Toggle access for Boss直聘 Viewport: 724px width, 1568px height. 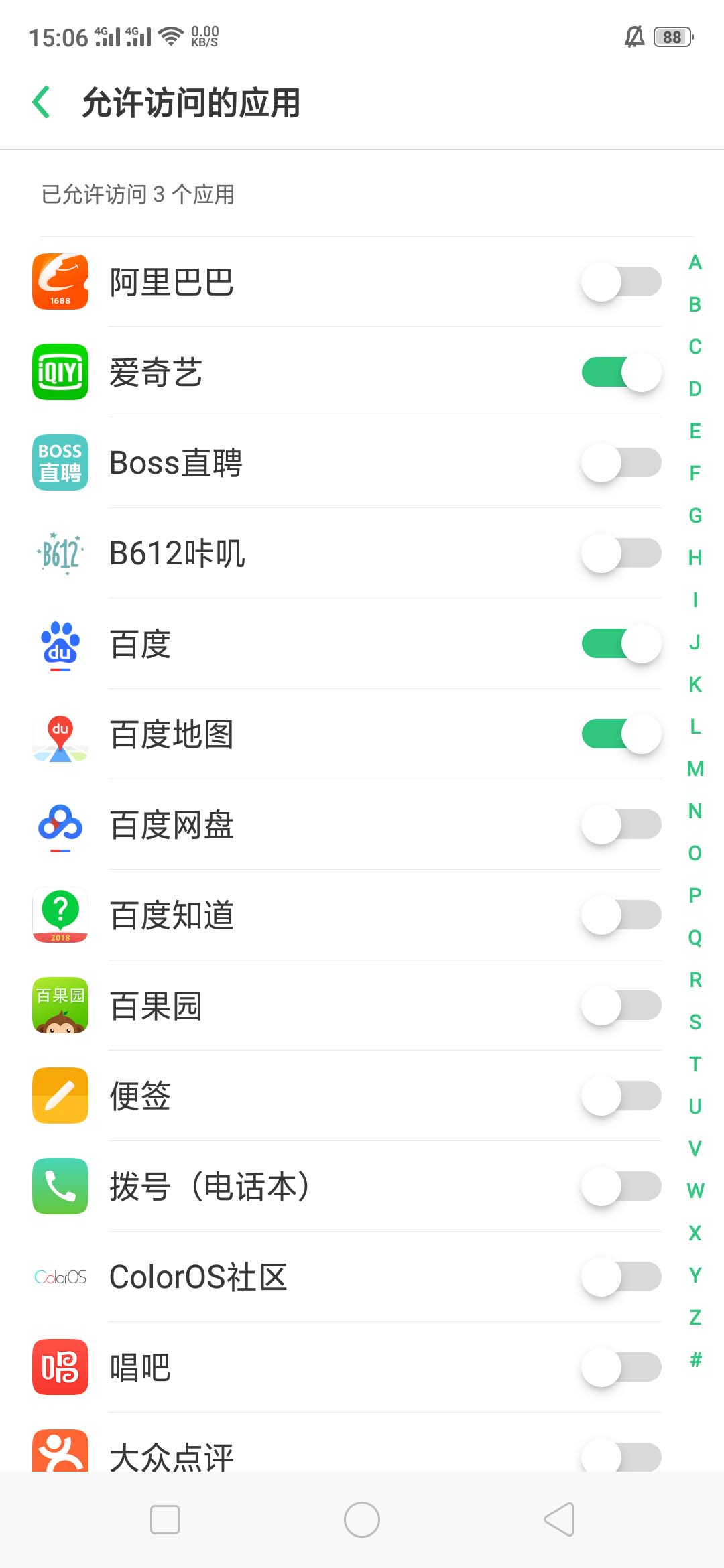[x=621, y=462]
